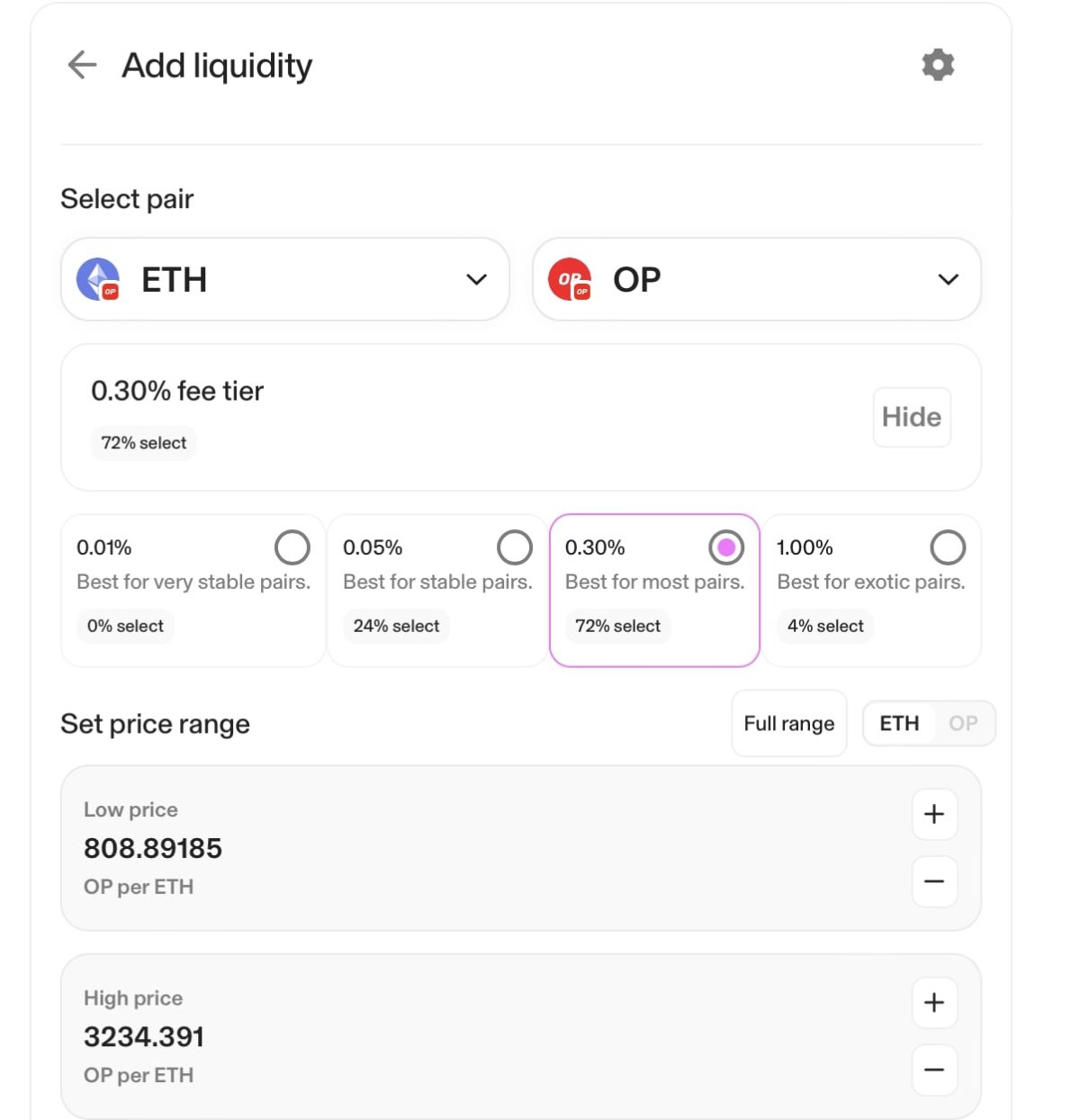Select the 0.01% fee tier

[292, 546]
